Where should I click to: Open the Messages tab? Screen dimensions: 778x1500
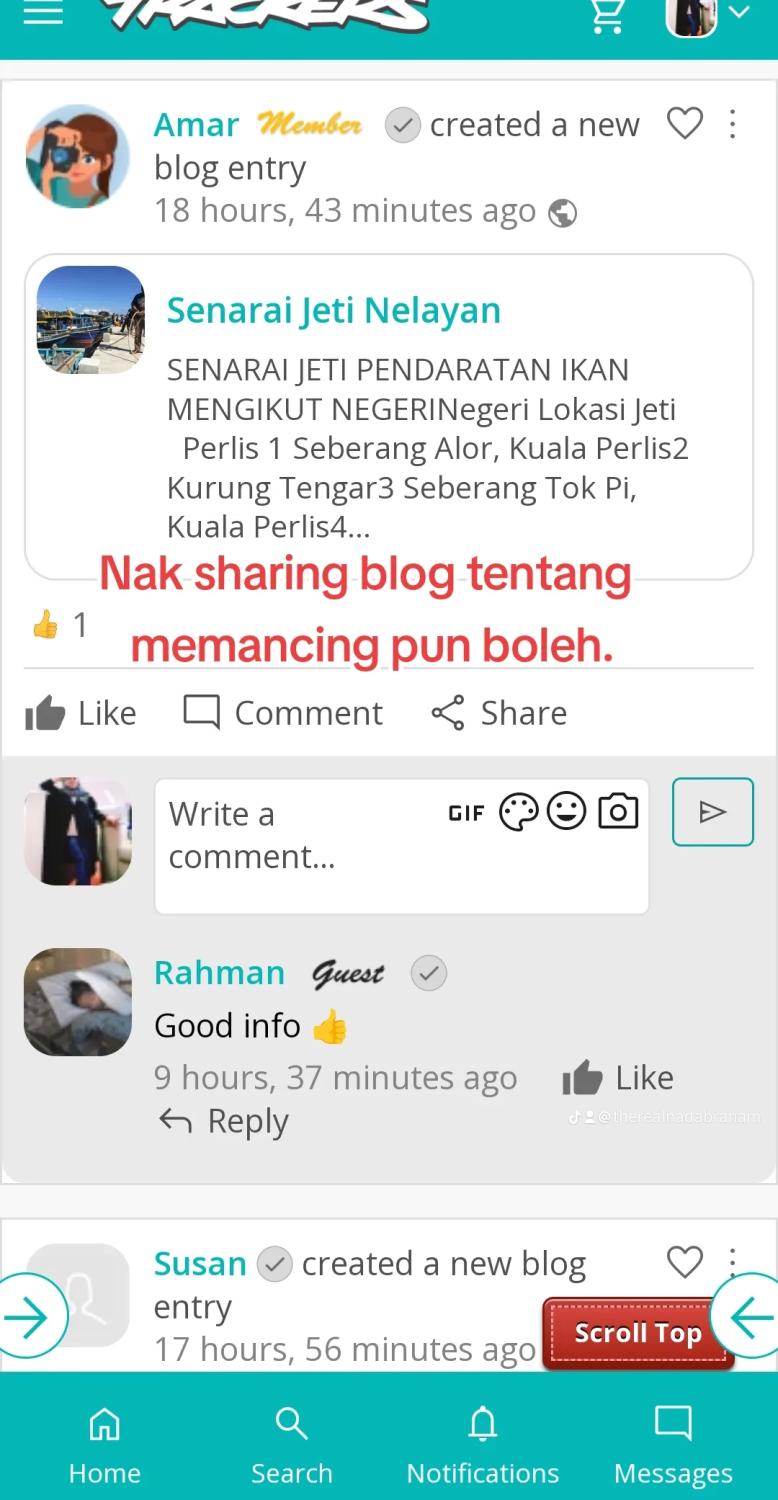673,1444
